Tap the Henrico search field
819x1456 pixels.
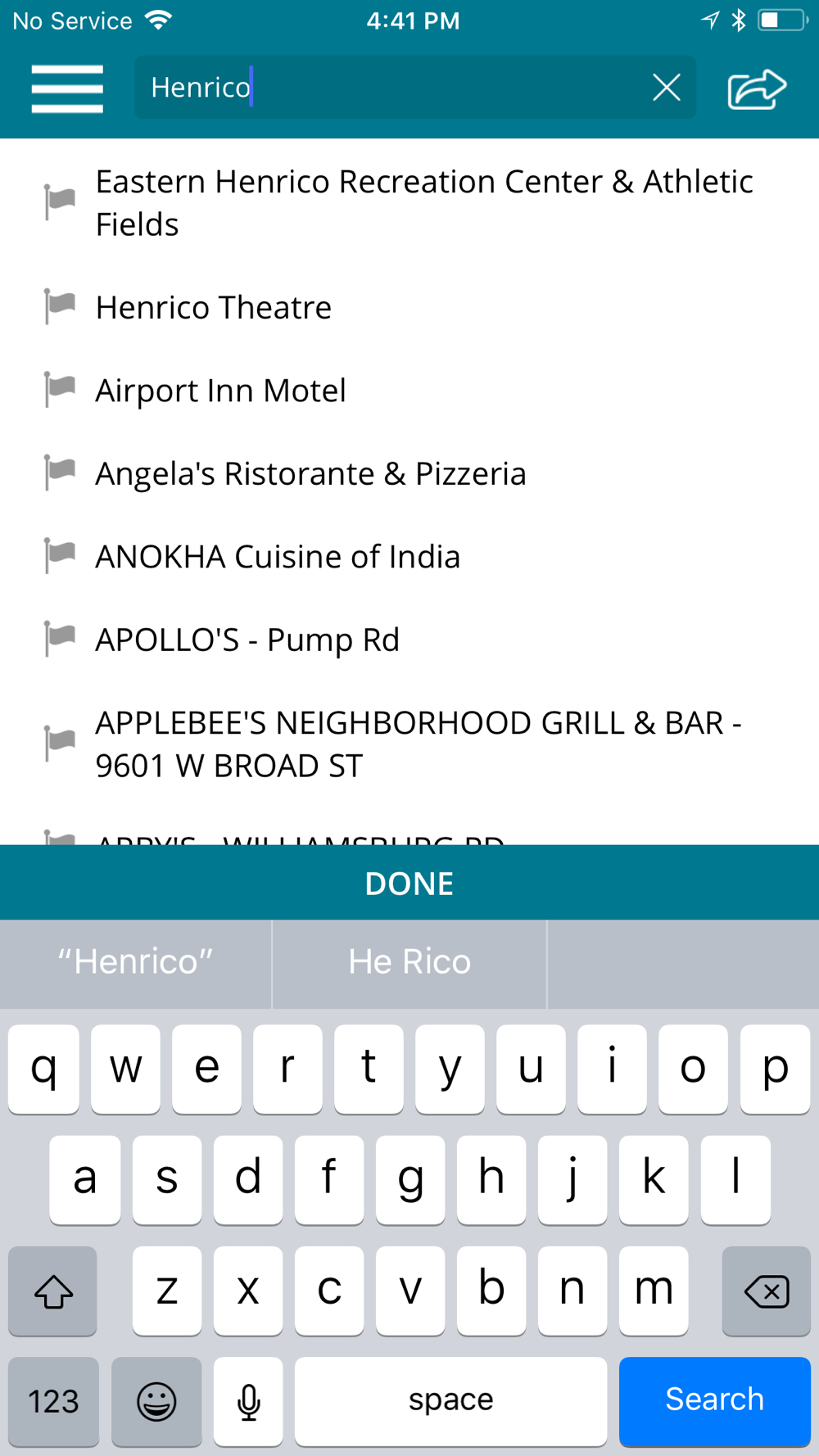click(393, 88)
